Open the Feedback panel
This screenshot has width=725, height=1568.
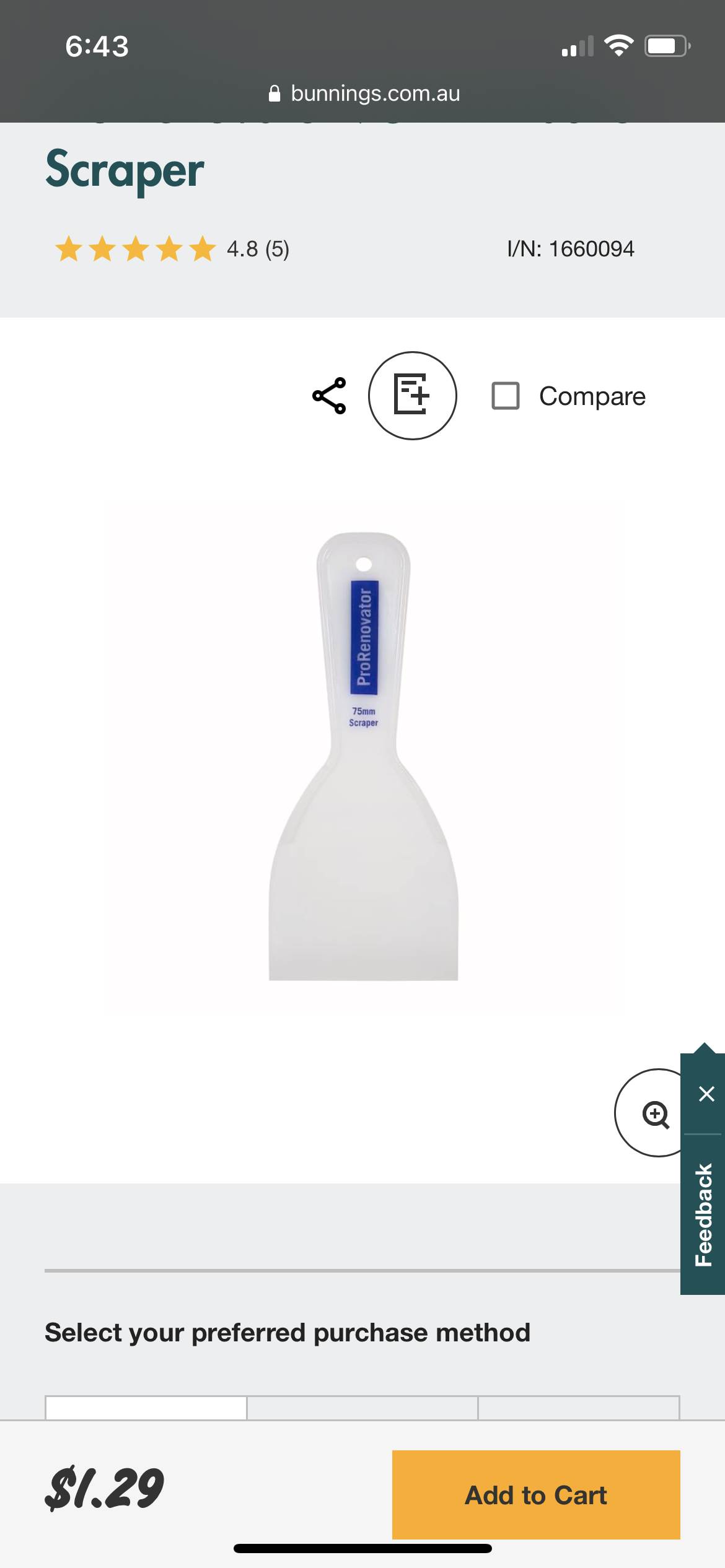click(x=704, y=1215)
